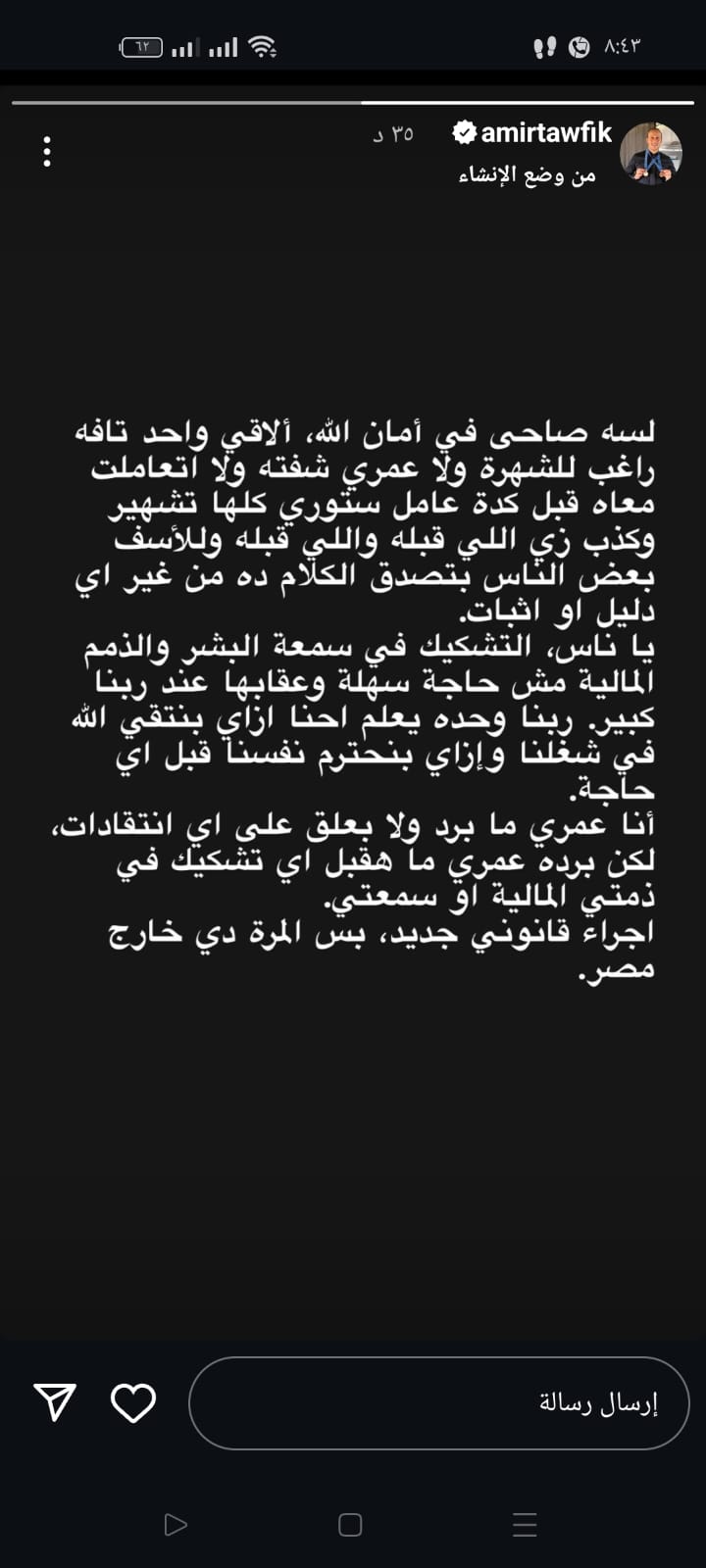The width and height of the screenshot is (706, 1568).
Task: Go back with the system back button
Action: [x=176, y=1525]
